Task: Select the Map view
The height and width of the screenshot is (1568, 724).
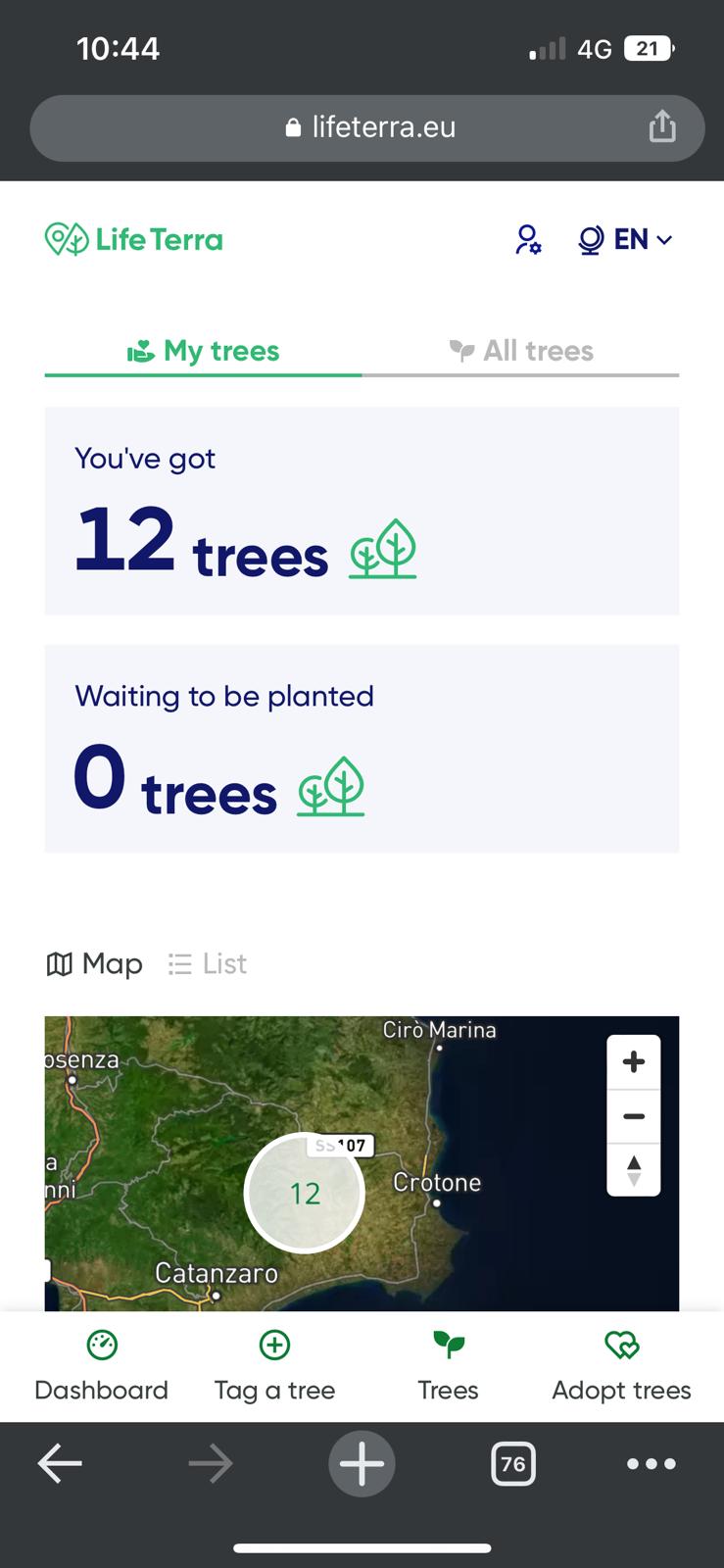Action: pyautogui.click(x=95, y=964)
